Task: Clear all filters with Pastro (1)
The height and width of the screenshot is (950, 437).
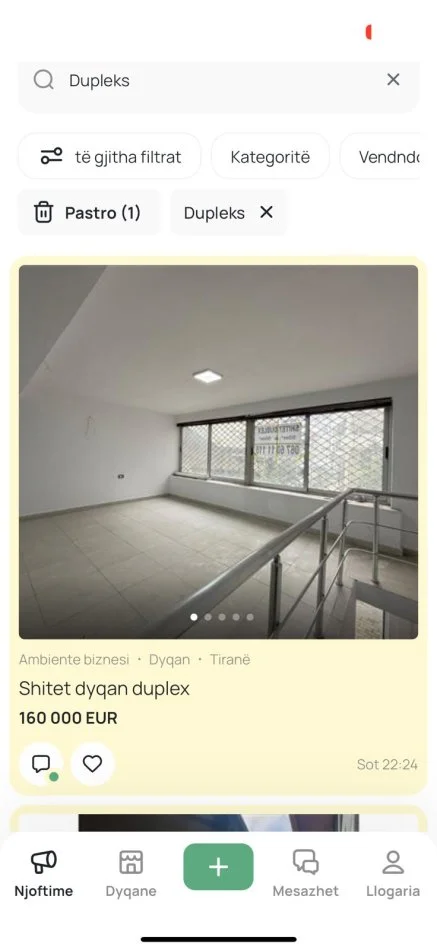Action: point(90,213)
